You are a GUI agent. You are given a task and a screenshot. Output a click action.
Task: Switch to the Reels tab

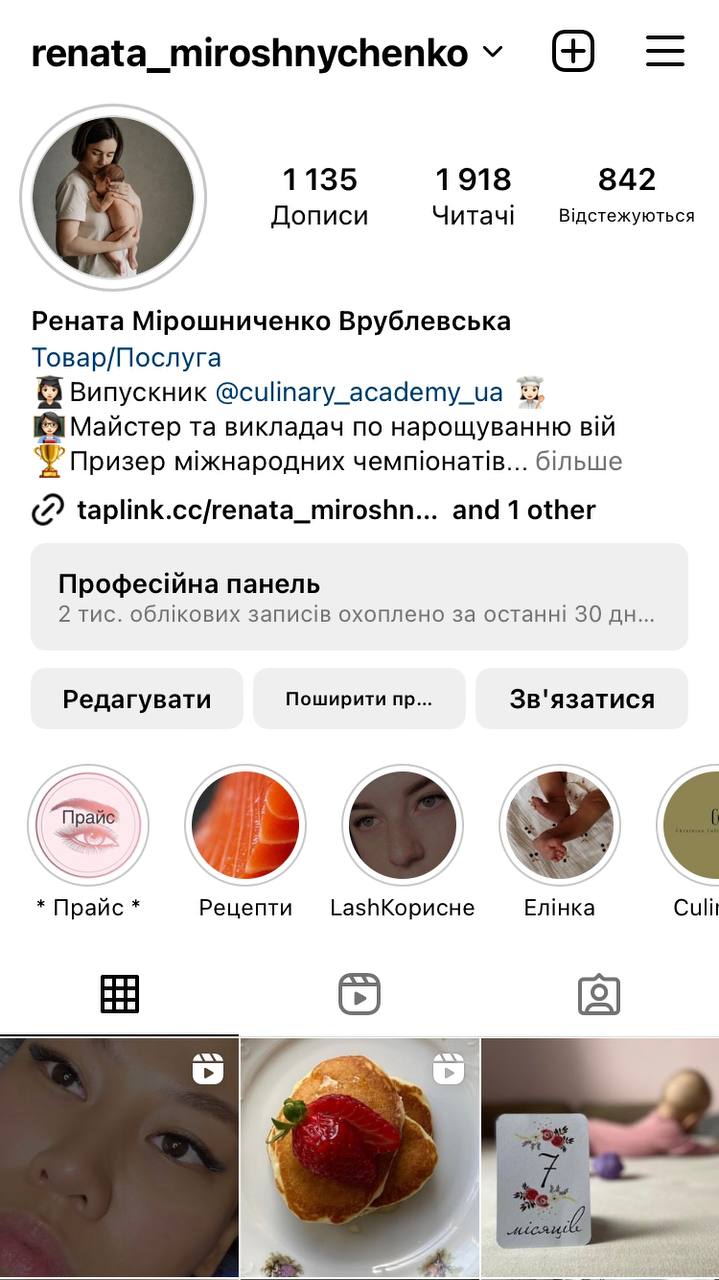(x=359, y=995)
